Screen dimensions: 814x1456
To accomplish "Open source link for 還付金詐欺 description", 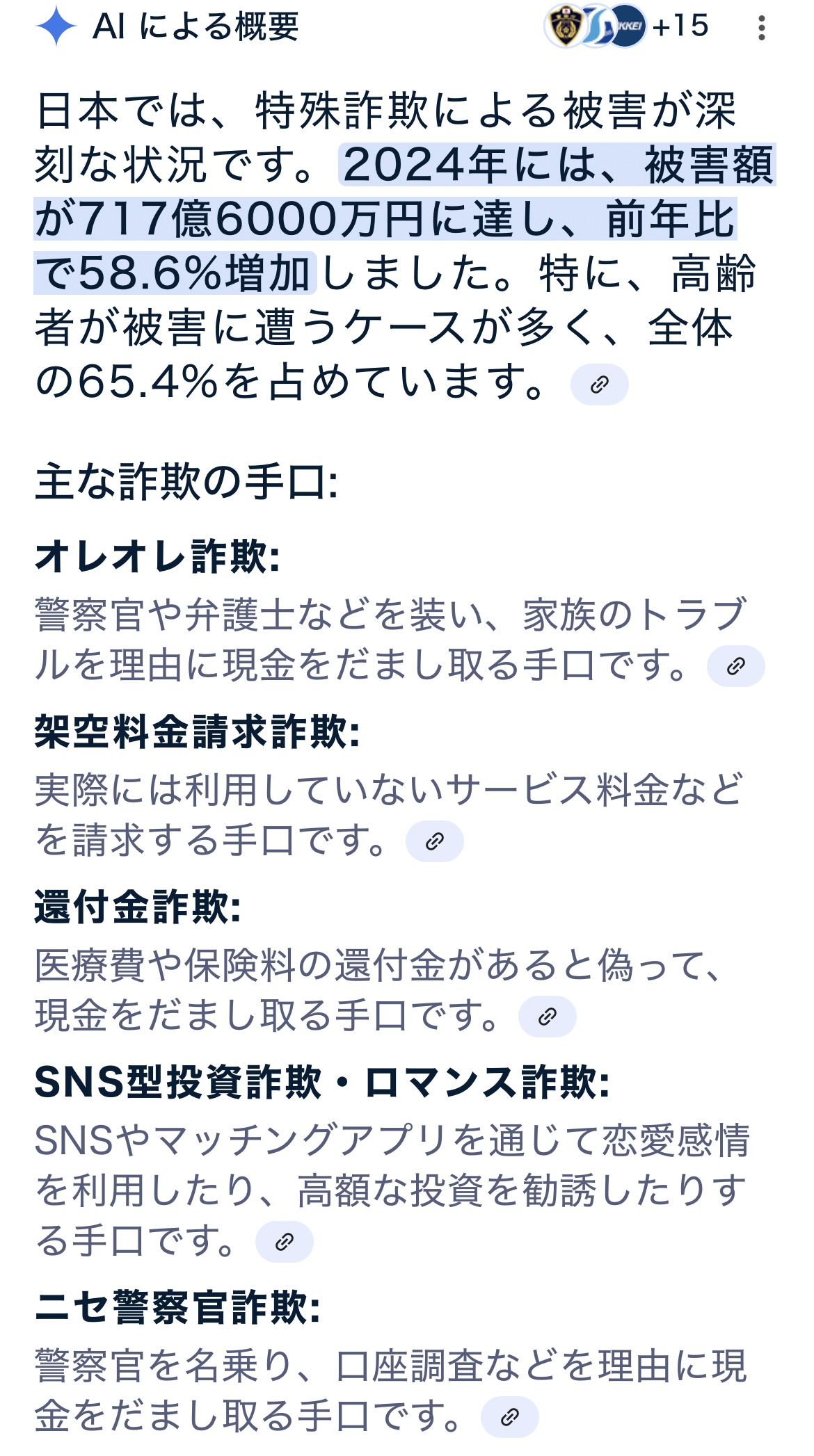I will [548, 1017].
